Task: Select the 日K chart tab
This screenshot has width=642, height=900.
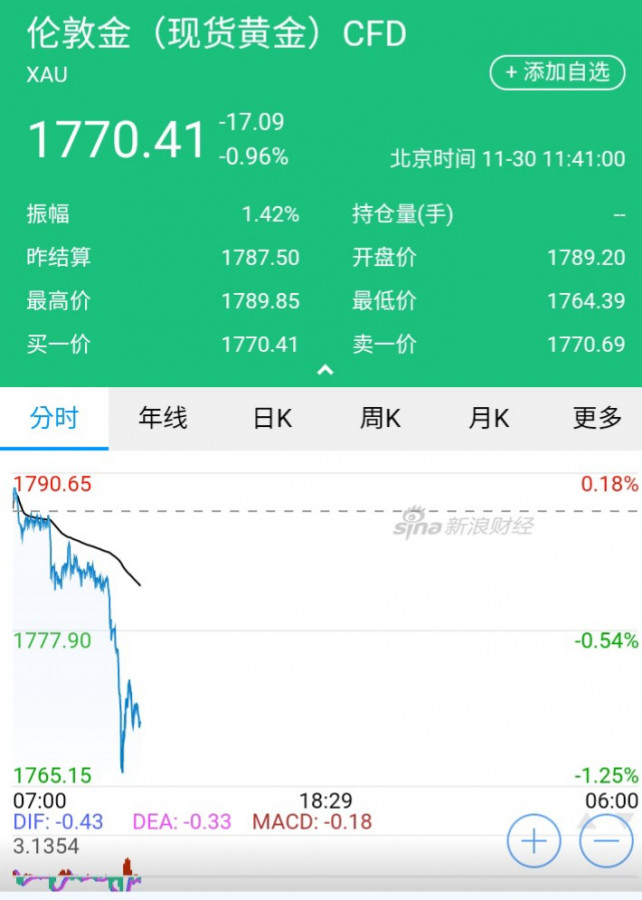Action: [x=272, y=418]
